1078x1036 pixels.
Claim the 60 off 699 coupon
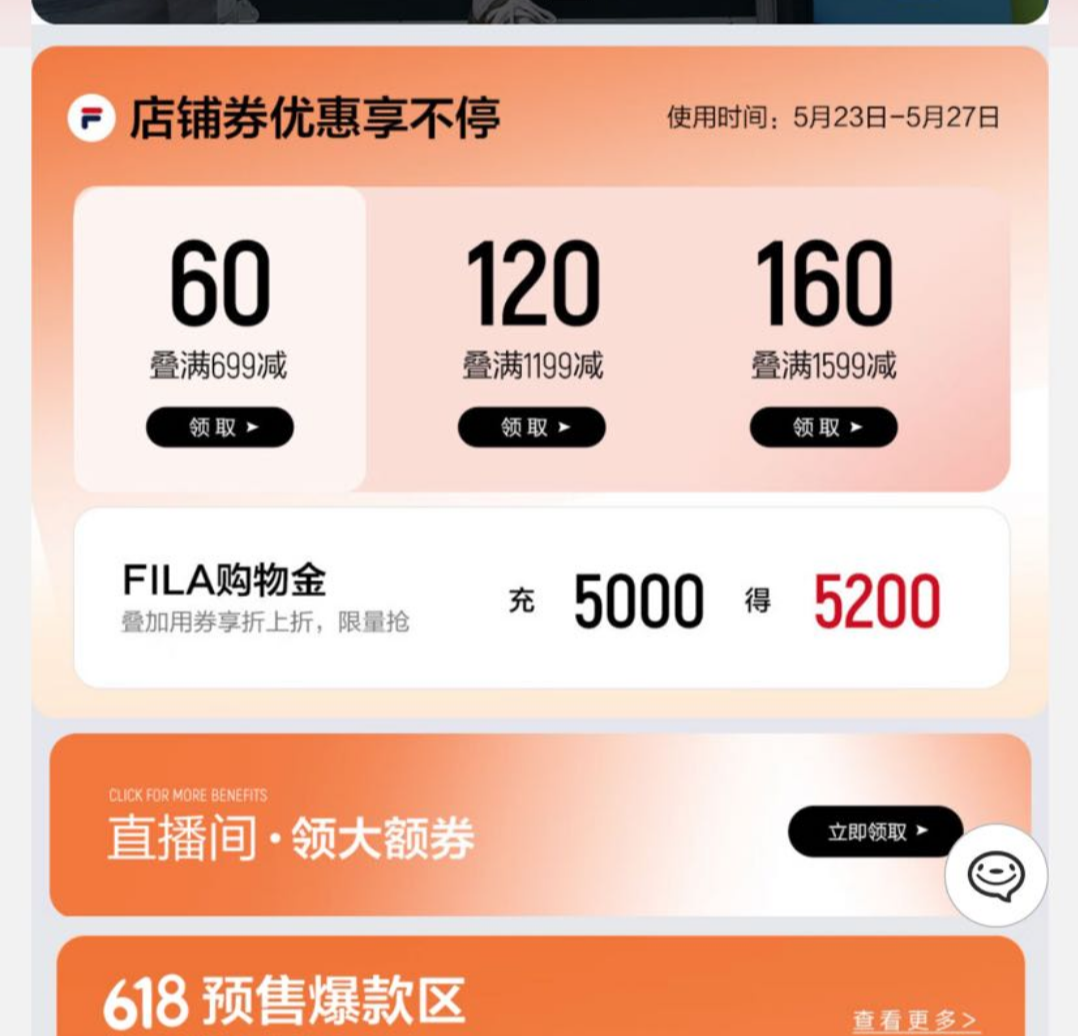click(x=220, y=427)
